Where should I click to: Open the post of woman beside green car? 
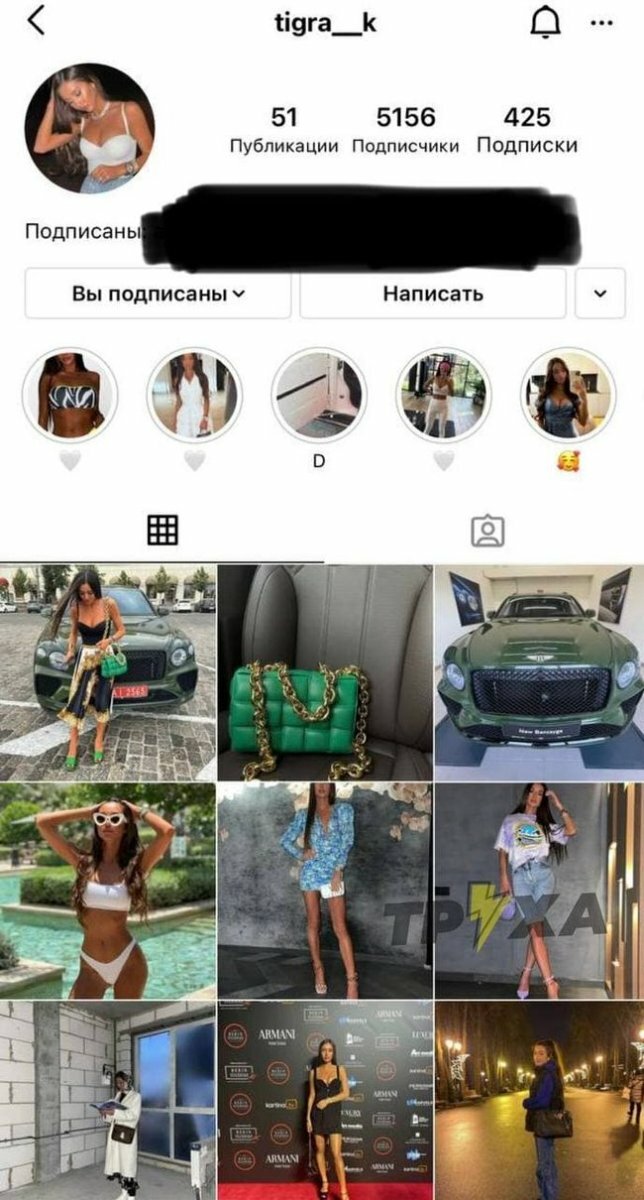tap(107, 673)
